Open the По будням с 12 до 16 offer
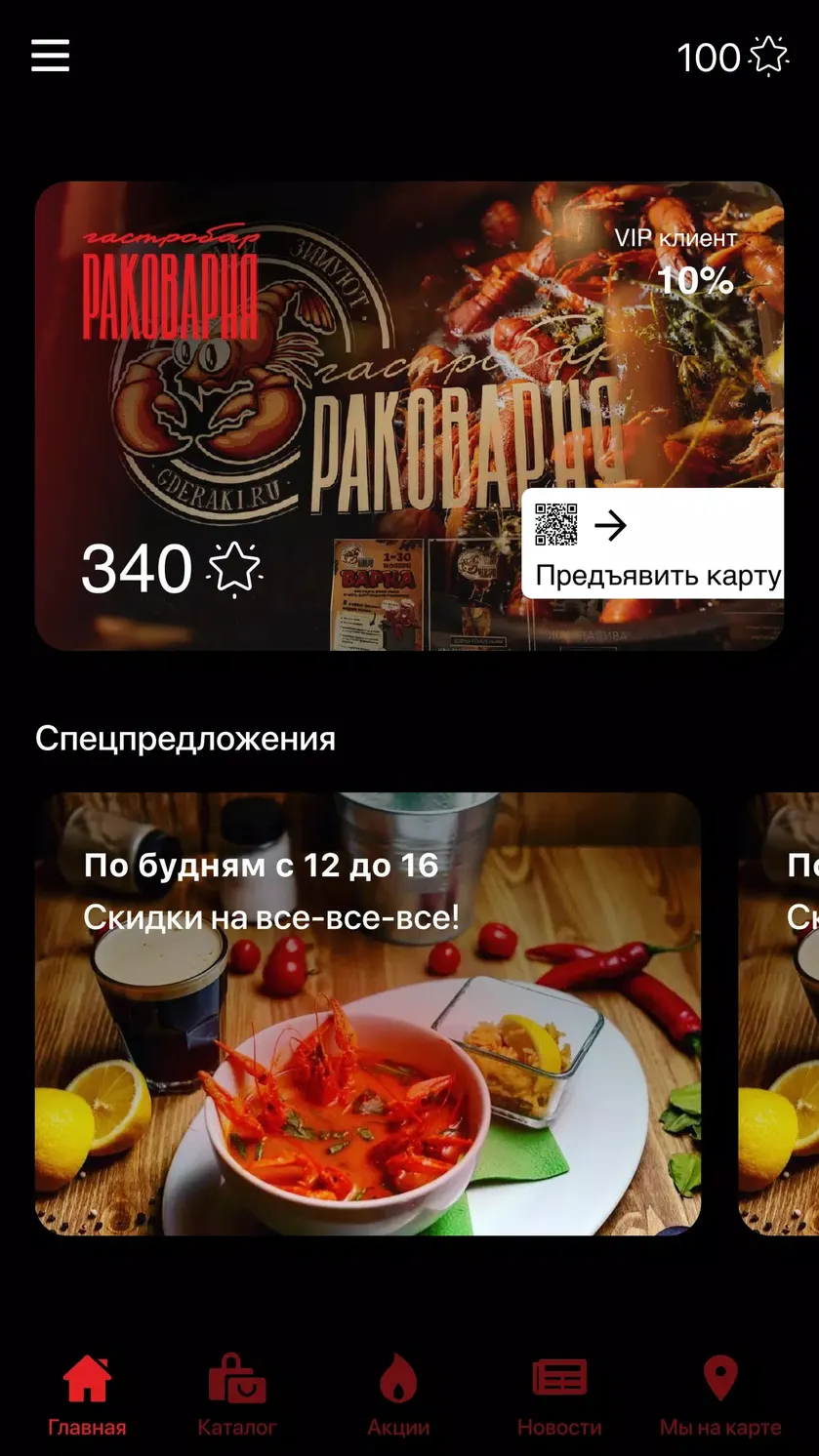Screen dimensions: 819x1456 pyautogui.click(x=368, y=1014)
